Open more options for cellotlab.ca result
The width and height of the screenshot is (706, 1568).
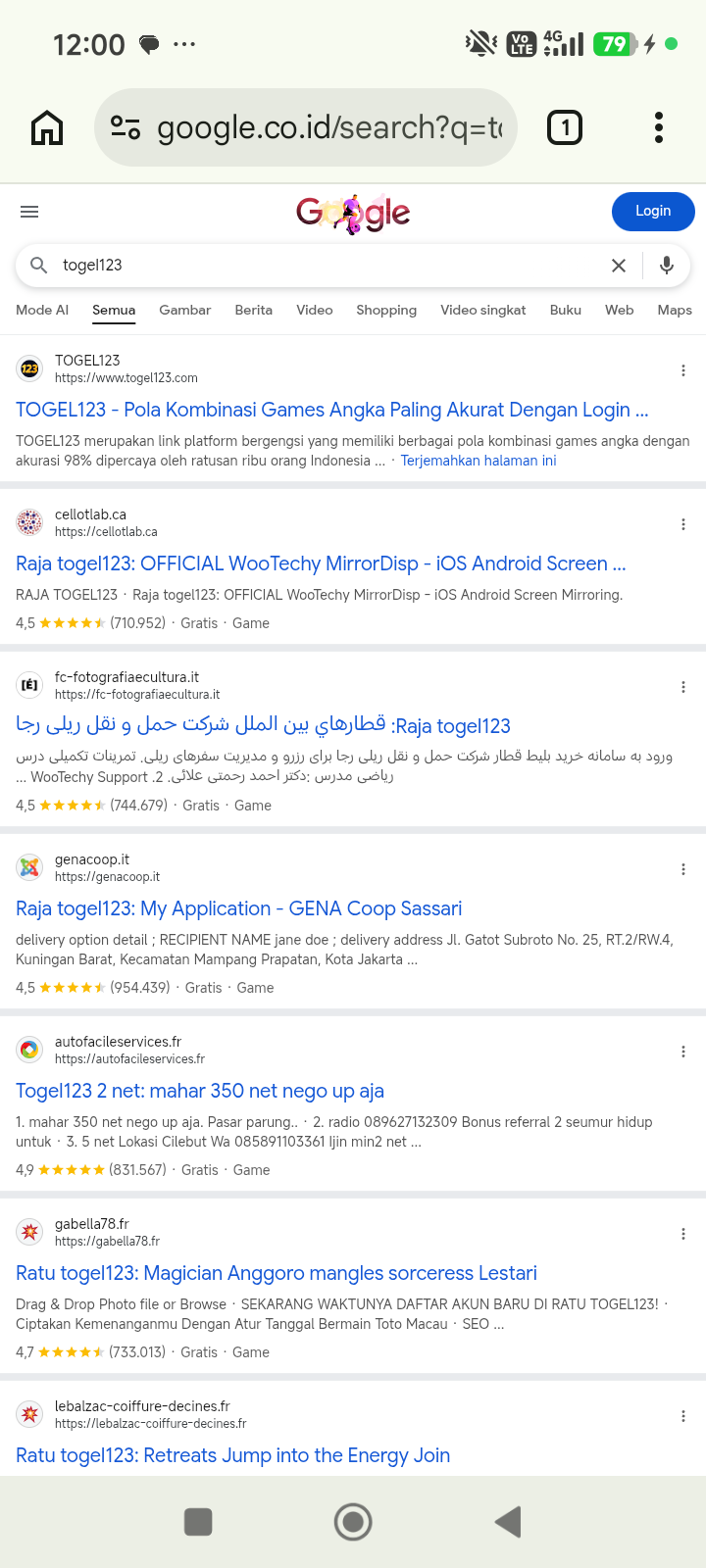point(683,524)
